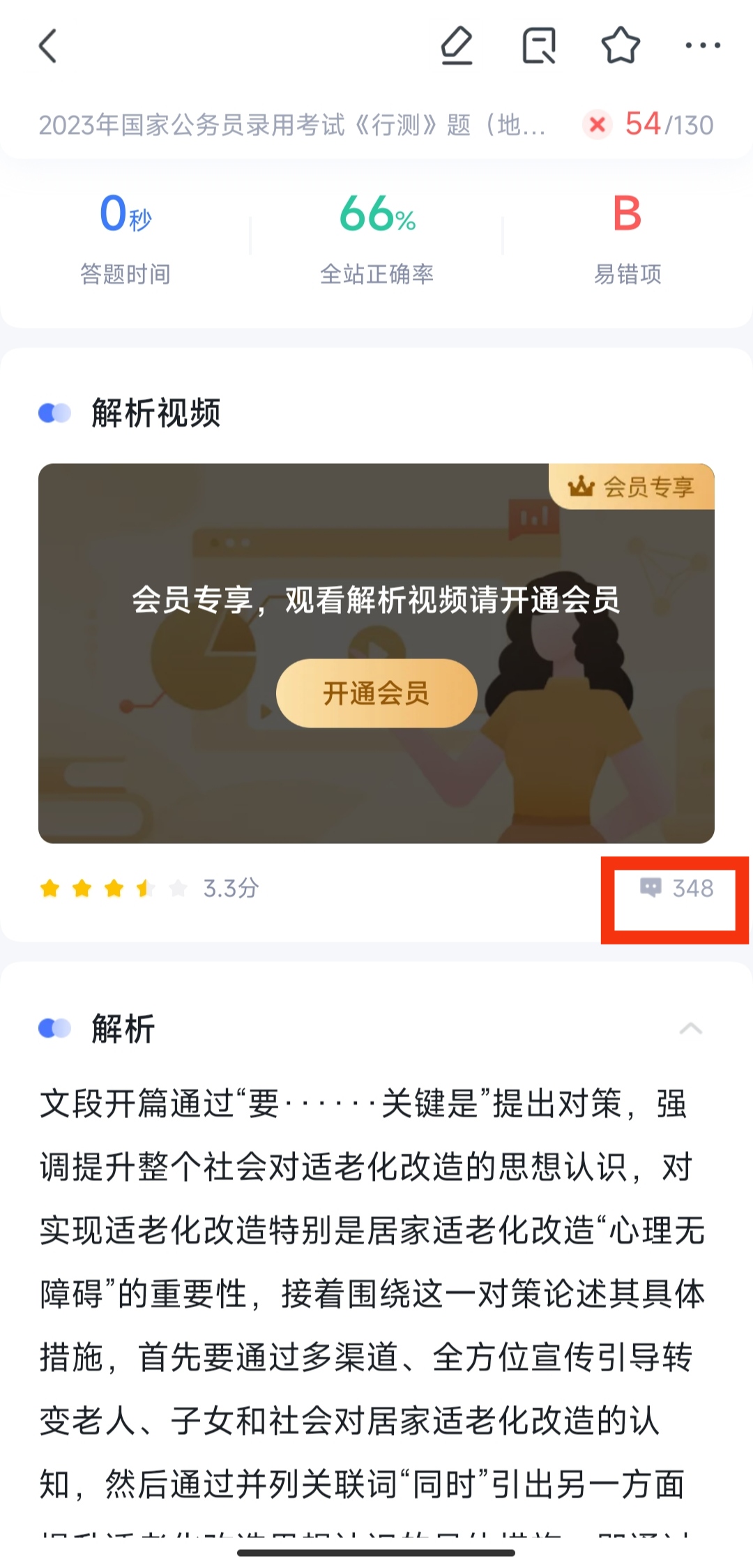753x1568 pixels.
Task: Open the three-dot overflow menu
Action: click(702, 46)
